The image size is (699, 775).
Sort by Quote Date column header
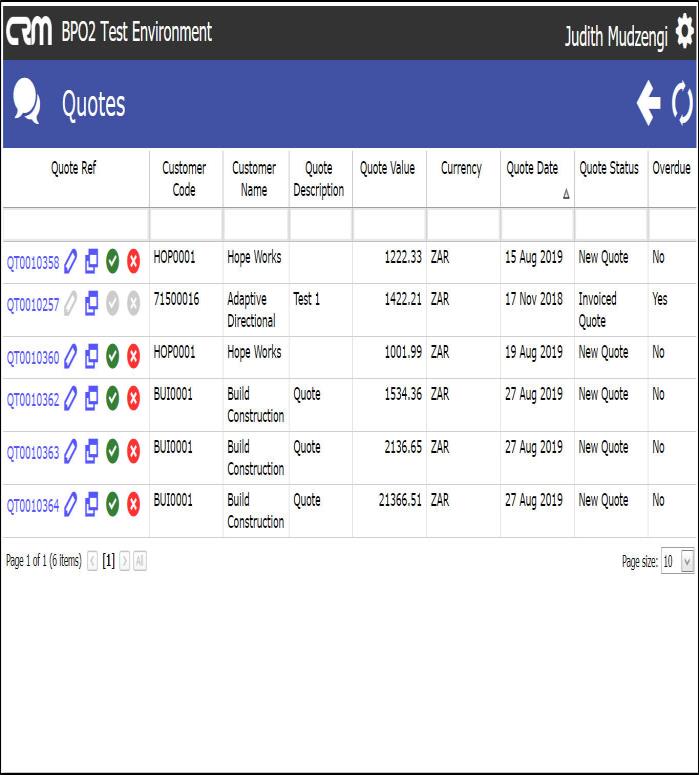[532, 168]
